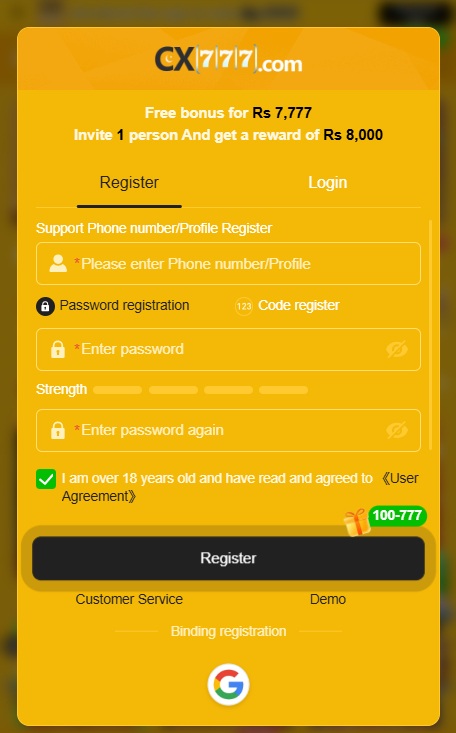Show password in Enter password field

(x=397, y=349)
